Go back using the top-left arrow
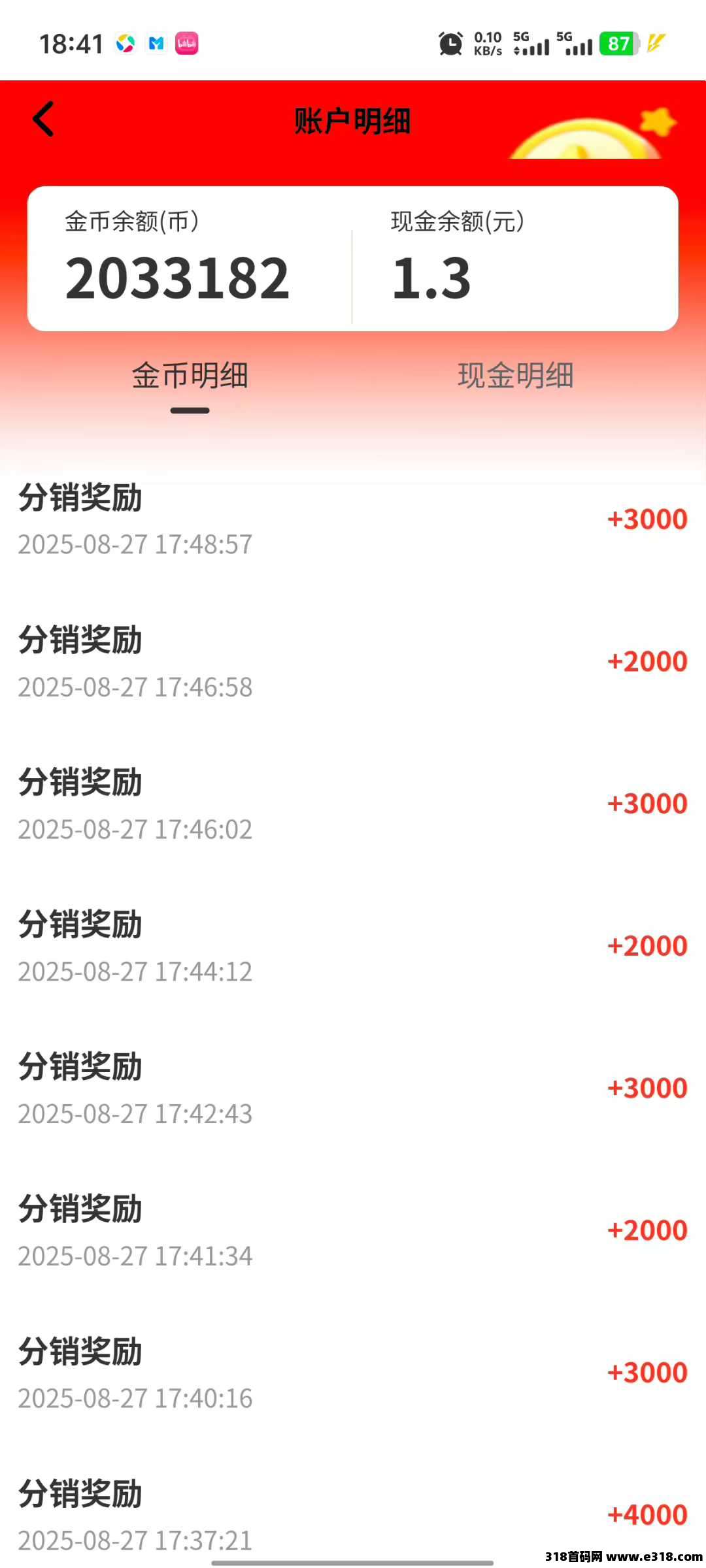706x1568 pixels. tap(44, 119)
